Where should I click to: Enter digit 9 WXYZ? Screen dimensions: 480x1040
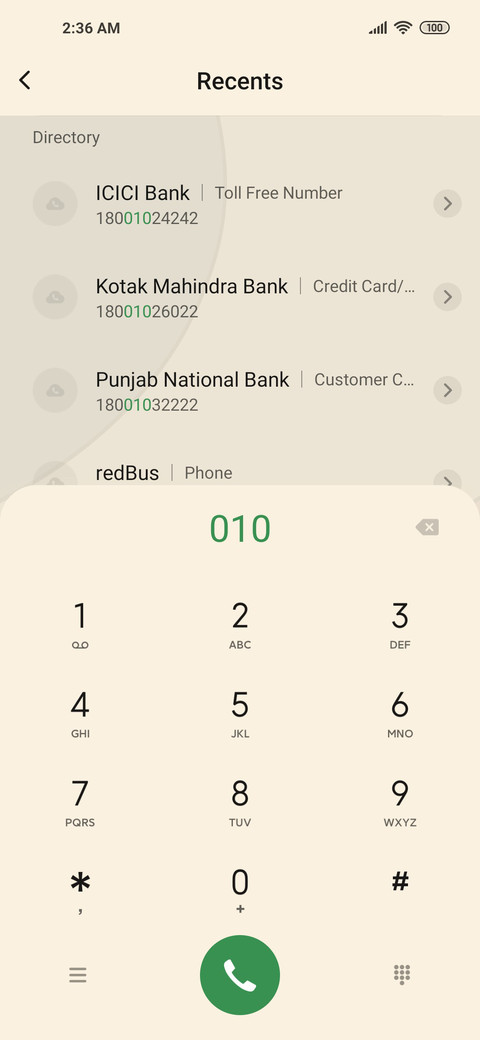click(400, 803)
